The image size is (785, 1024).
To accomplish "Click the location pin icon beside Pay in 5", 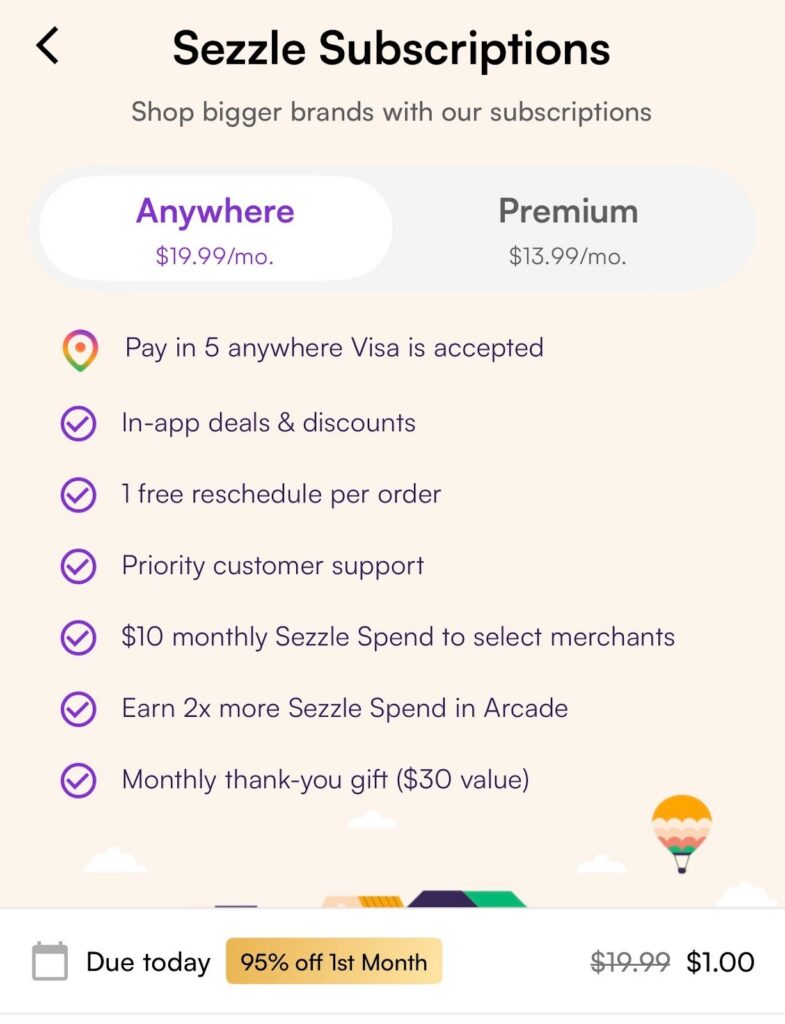I will click(x=80, y=349).
